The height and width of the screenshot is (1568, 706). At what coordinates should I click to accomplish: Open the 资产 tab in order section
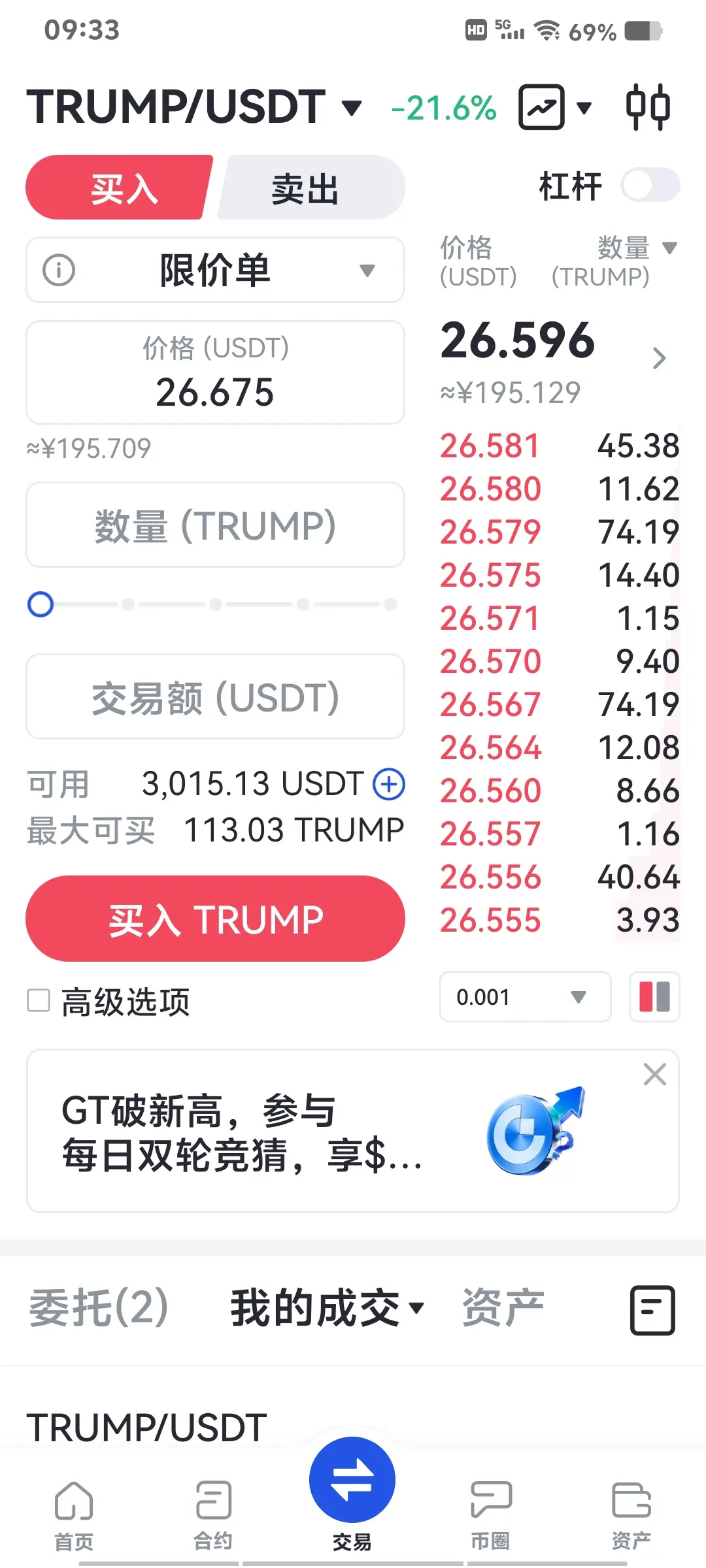[x=503, y=1309]
